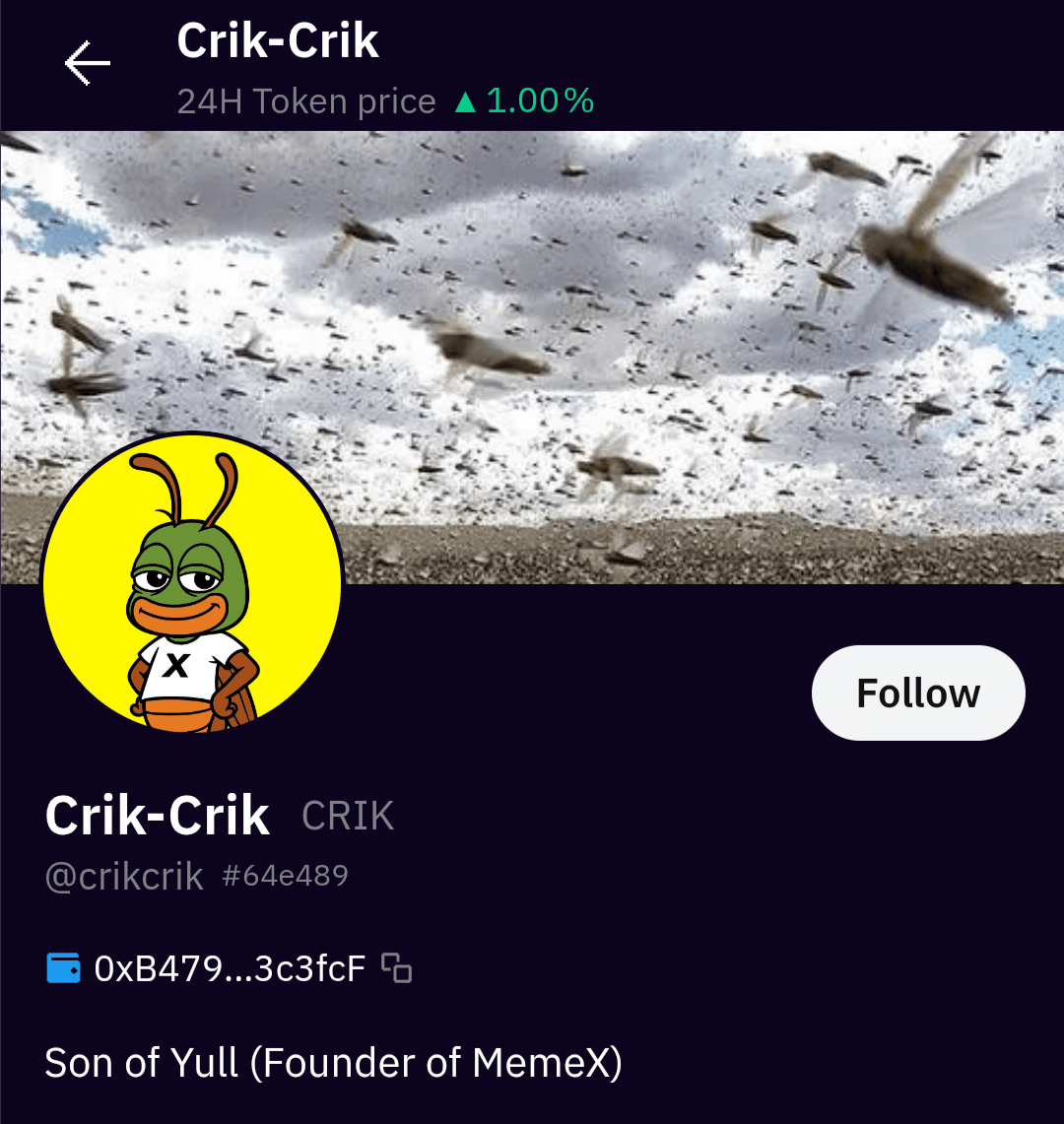The image size is (1064, 1124).
Task: Copy the wallet address 0xB479...3c3fcF
Action: (396, 968)
